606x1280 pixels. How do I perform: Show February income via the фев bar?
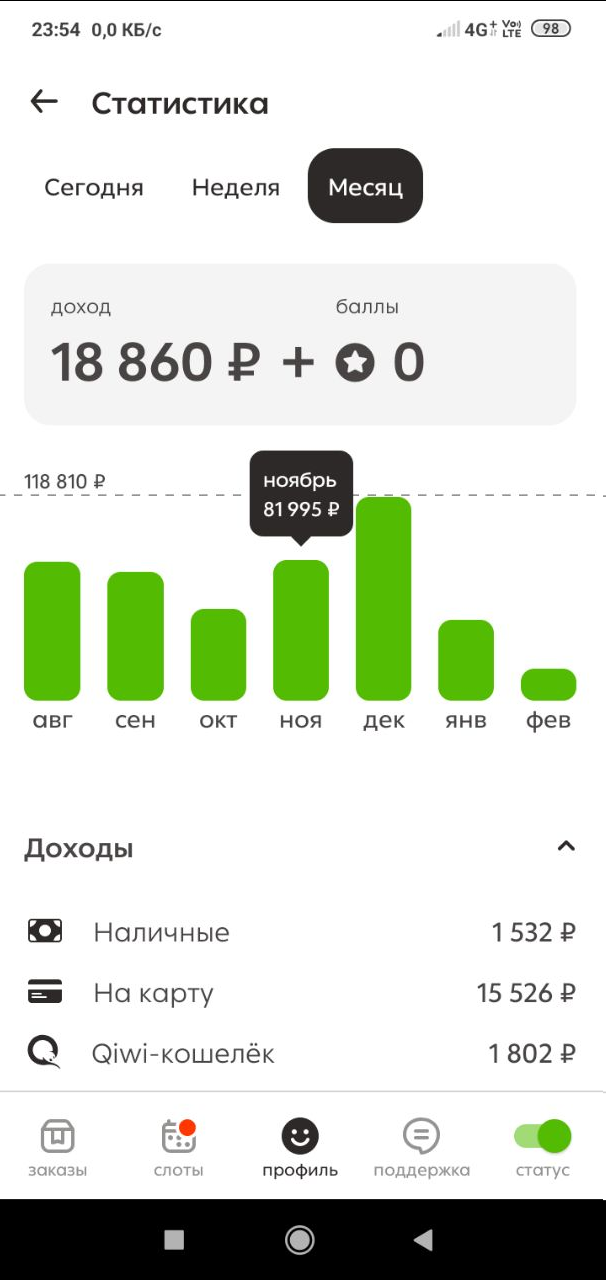tap(548, 685)
